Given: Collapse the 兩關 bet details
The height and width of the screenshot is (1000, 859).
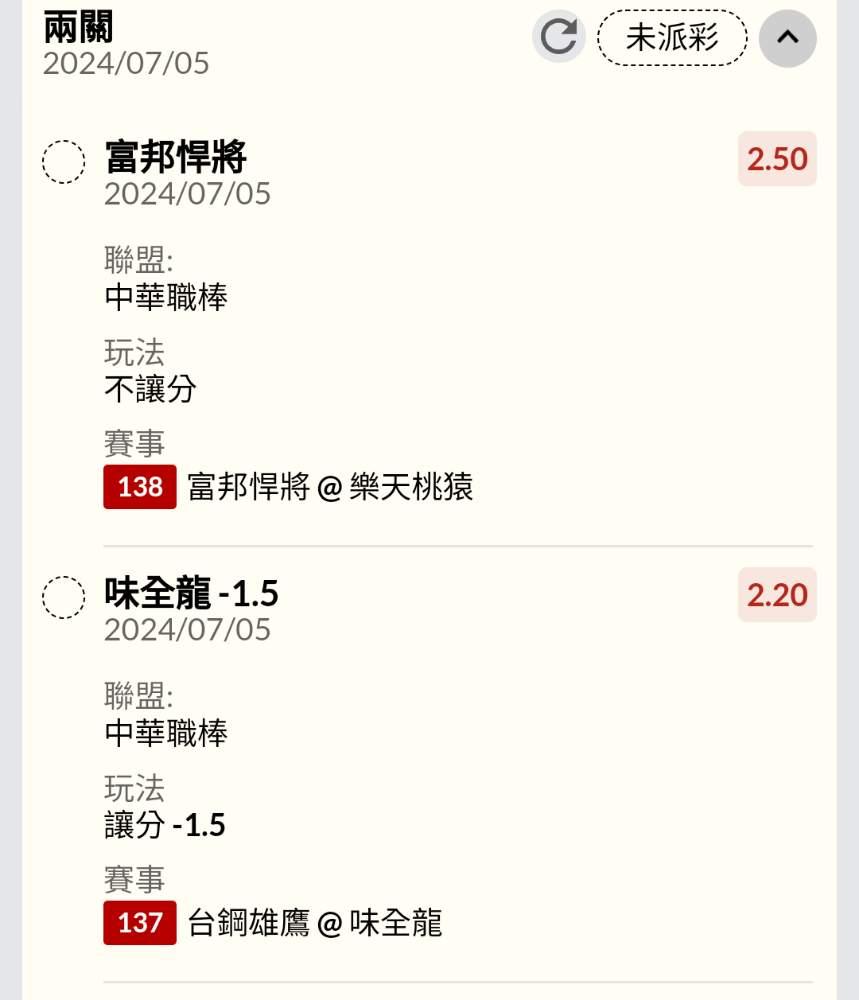Looking at the screenshot, I should (787, 38).
